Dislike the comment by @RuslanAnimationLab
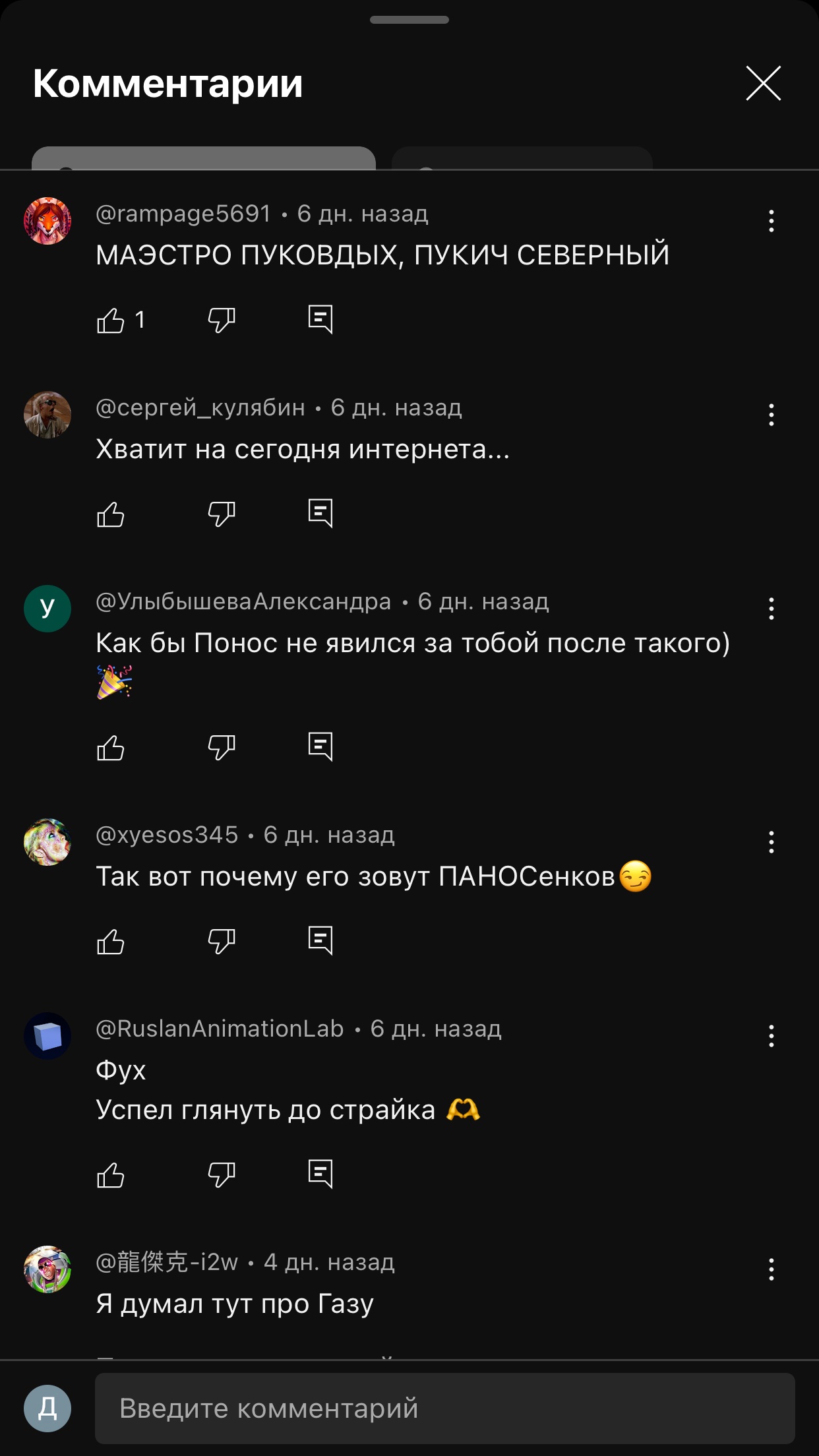This screenshot has height=1456, width=819. [x=222, y=1175]
